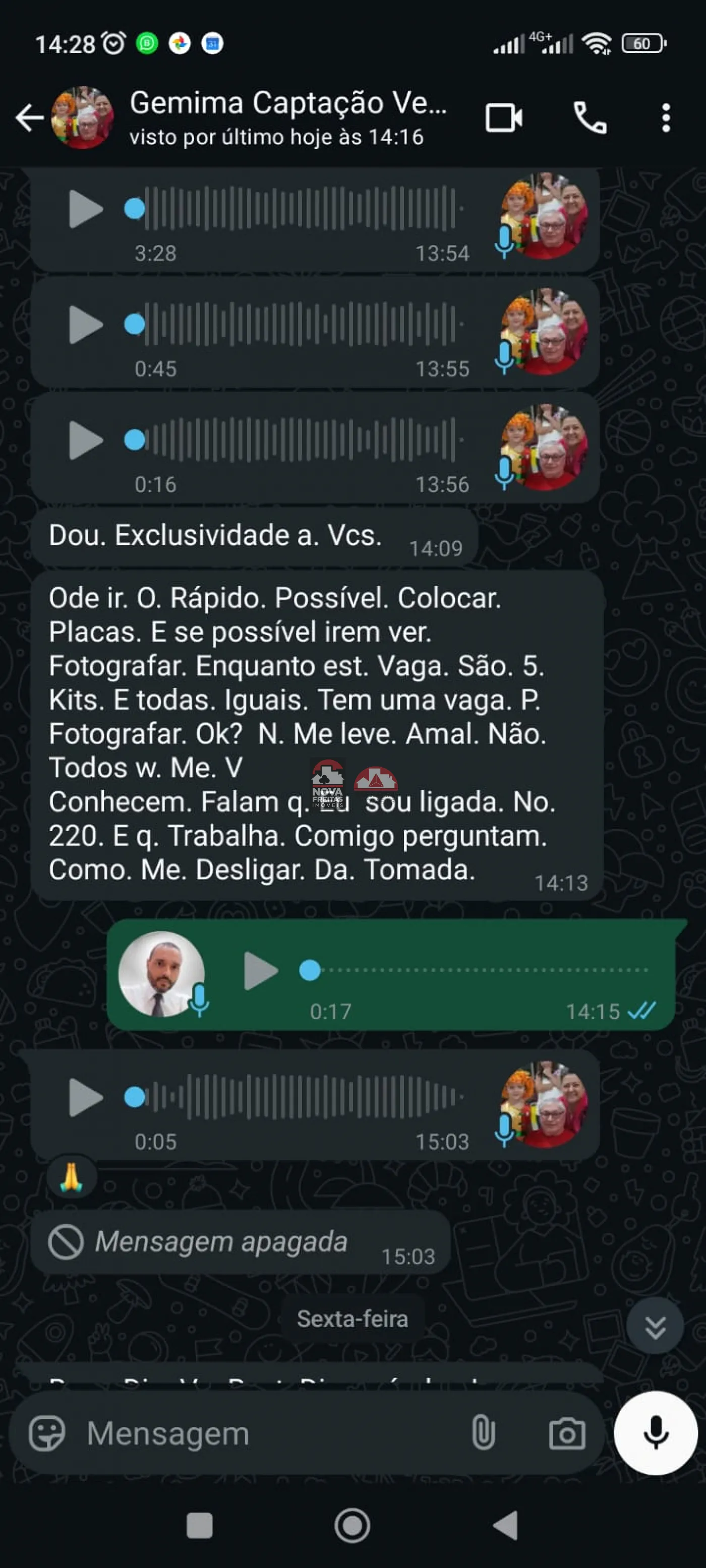
Task: Go back to the chat list
Action: click(x=28, y=117)
